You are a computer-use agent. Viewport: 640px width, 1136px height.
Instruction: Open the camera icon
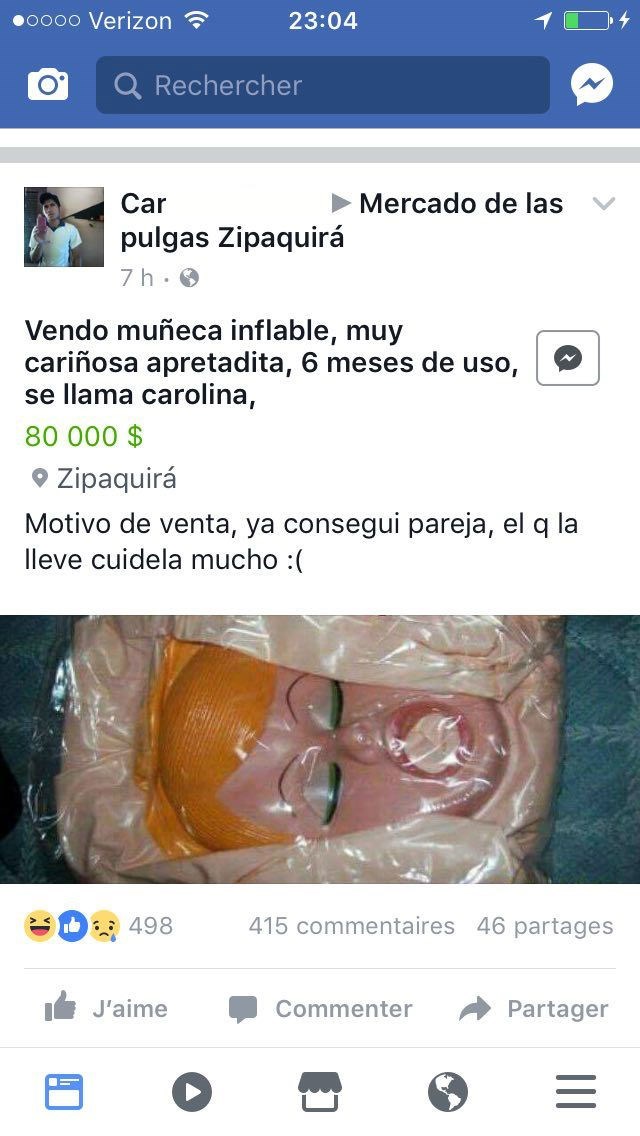pos(48,85)
